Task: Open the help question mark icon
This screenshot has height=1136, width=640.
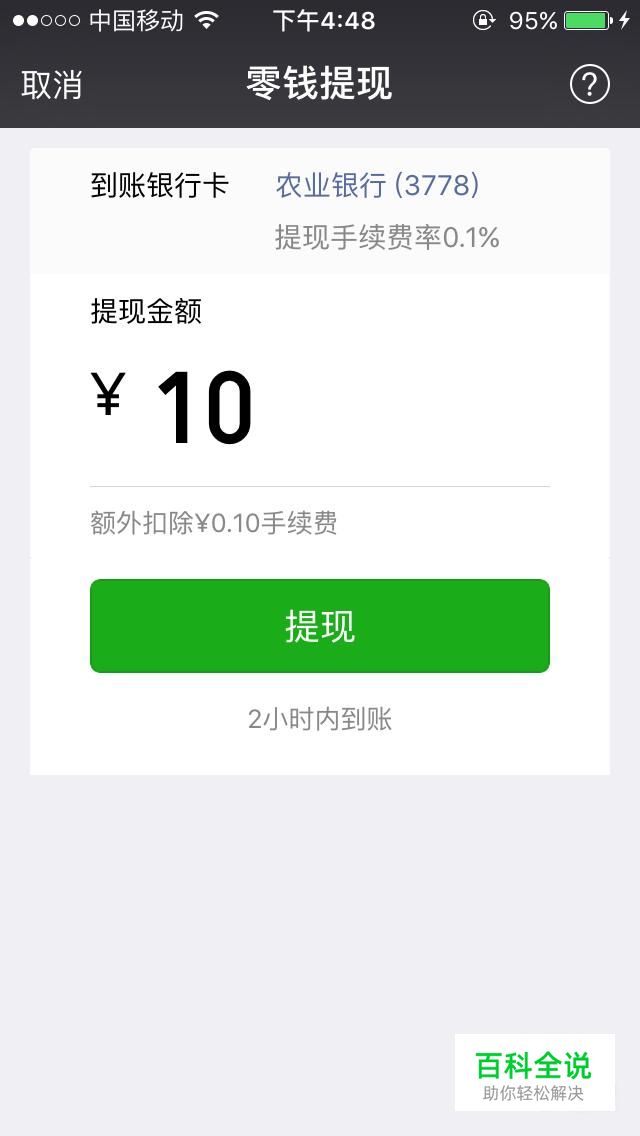Action: click(x=589, y=85)
